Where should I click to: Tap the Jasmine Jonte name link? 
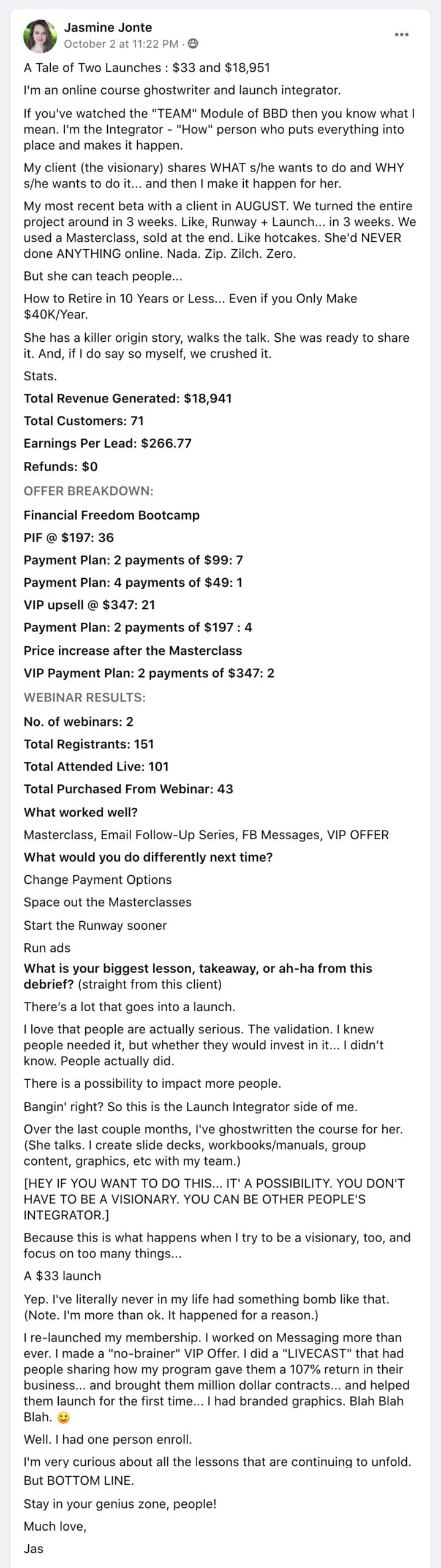click(x=108, y=28)
